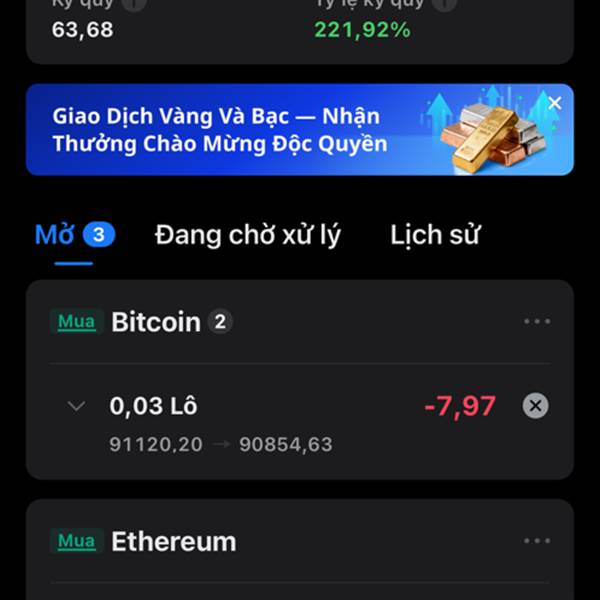Viewport: 600px width, 600px height.
Task: Switch to the Mở tab
Action: pyautogui.click(x=73, y=235)
